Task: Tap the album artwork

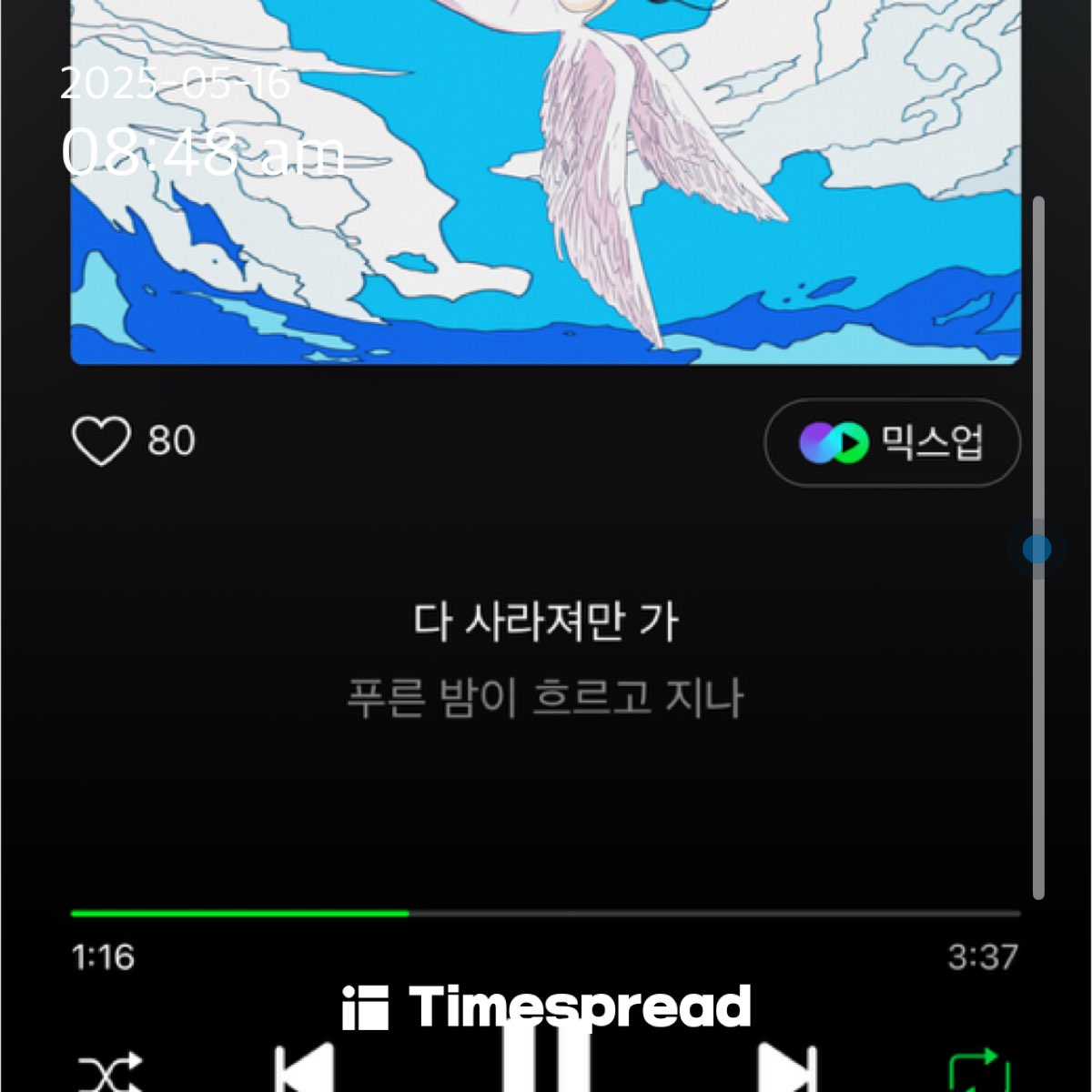Action: click(546, 182)
